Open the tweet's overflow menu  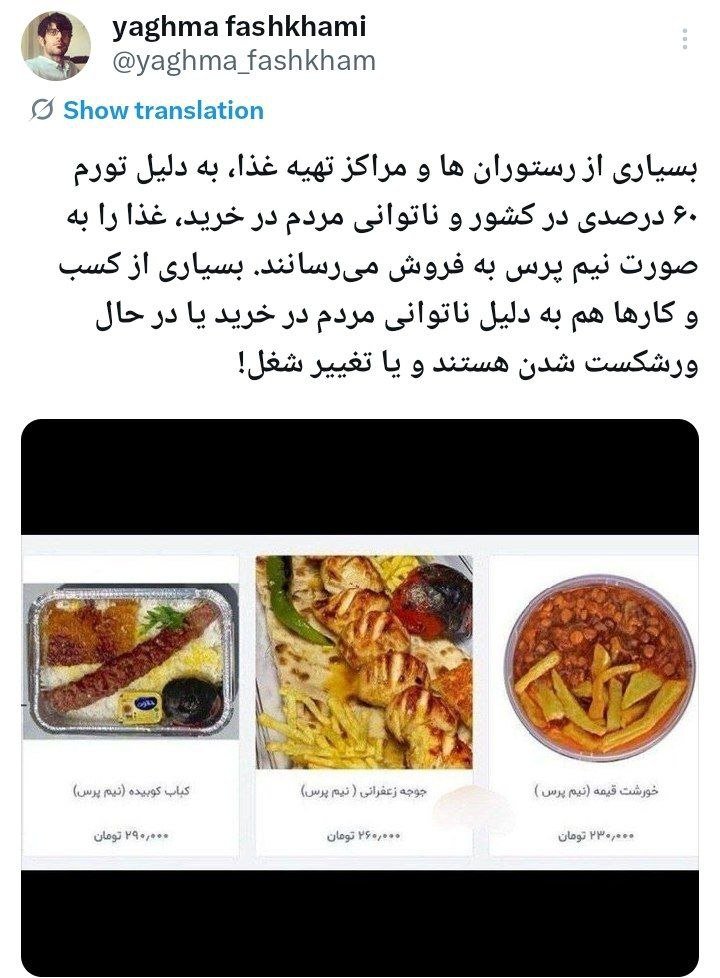click(684, 40)
